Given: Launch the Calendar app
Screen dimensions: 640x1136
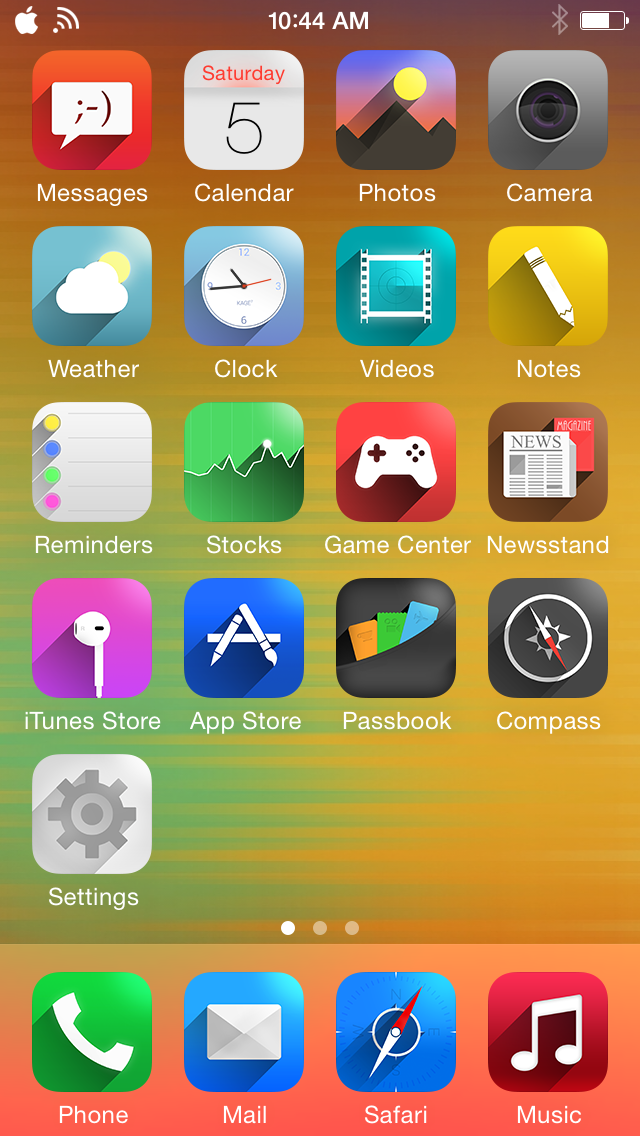Looking at the screenshot, I should click(x=244, y=110).
